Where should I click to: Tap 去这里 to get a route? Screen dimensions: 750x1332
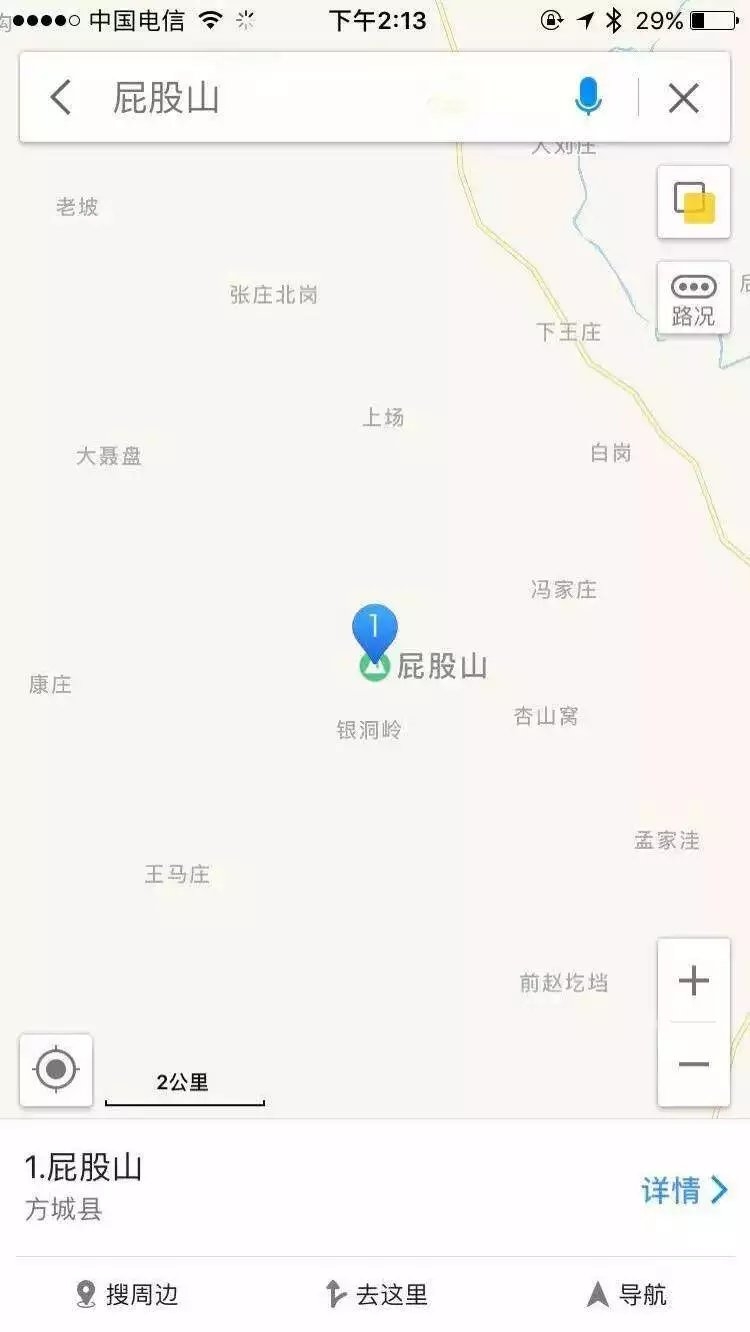click(x=377, y=1295)
